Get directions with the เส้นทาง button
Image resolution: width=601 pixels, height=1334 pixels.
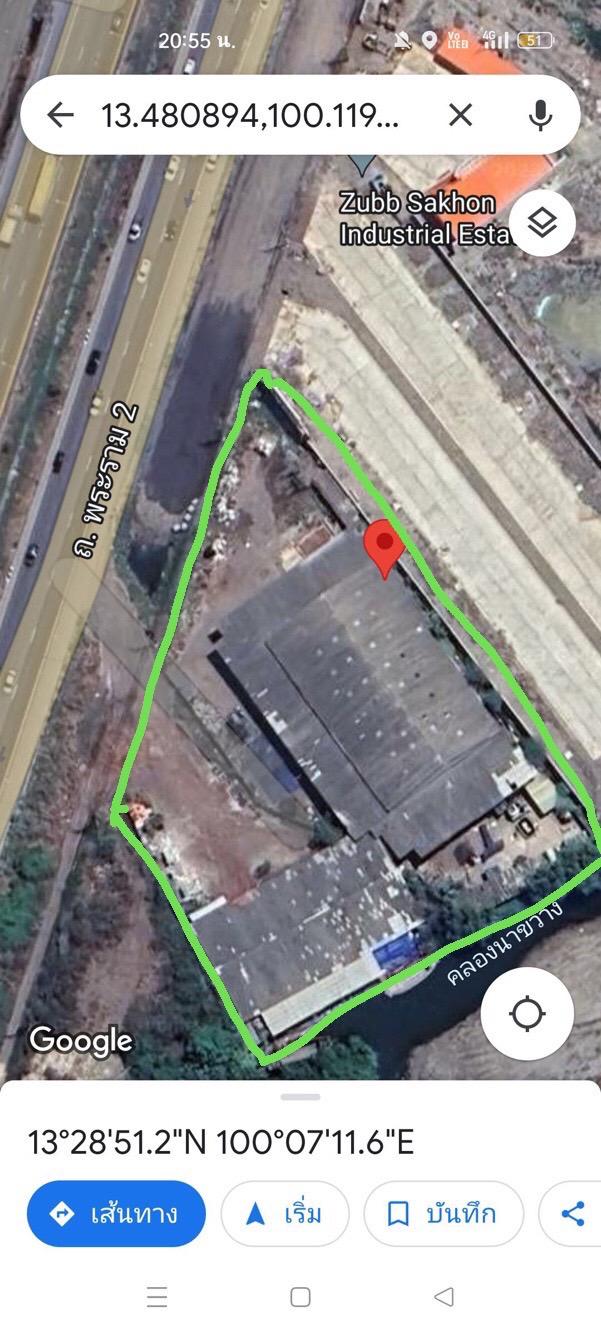[x=116, y=1214]
